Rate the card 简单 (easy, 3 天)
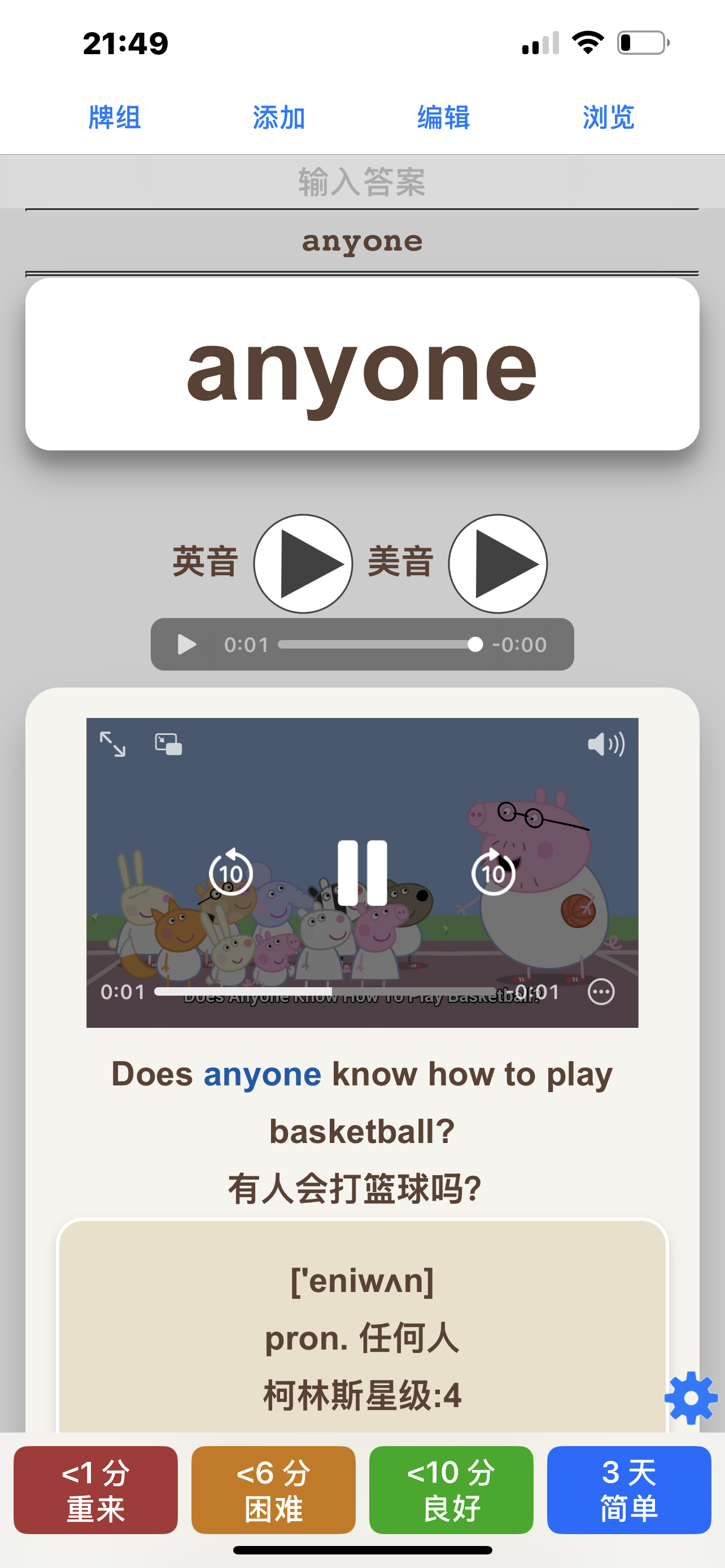The image size is (725, 1568). pyautogui.click(x=629, y=1490)
